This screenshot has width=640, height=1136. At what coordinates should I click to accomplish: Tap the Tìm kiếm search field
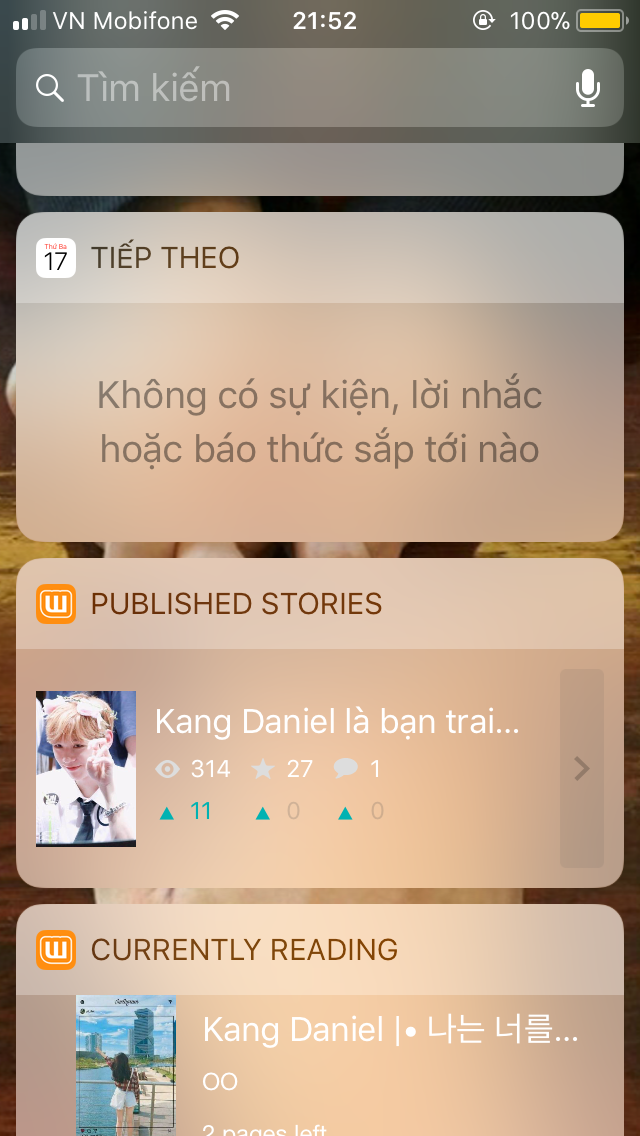click(319, 88)
